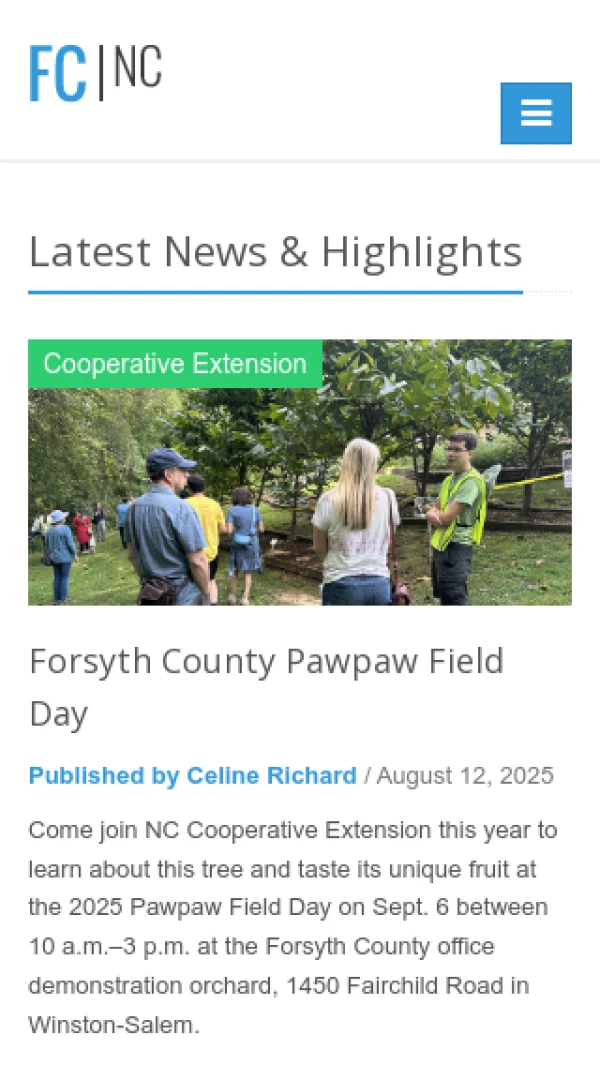The image size is (600, 1065).
Task: Open the Cooperative Extension category tag
Action: (175, 364)
